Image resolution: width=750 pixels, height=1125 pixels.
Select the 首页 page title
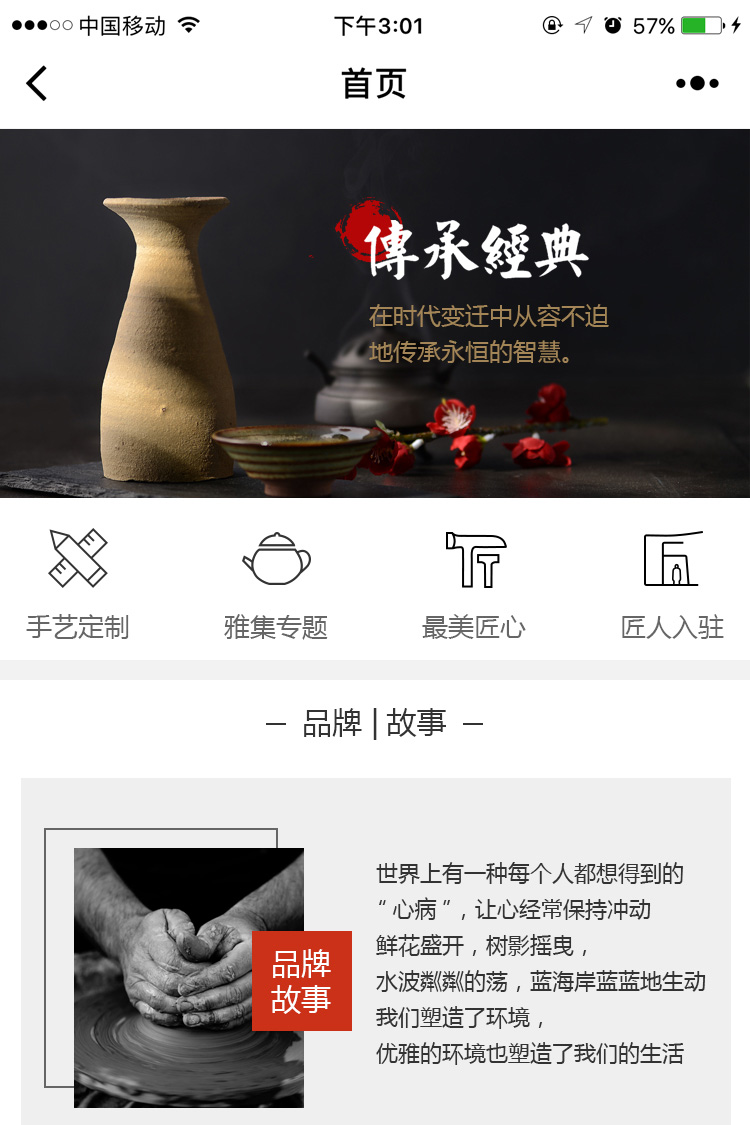(x=375, y=84)
